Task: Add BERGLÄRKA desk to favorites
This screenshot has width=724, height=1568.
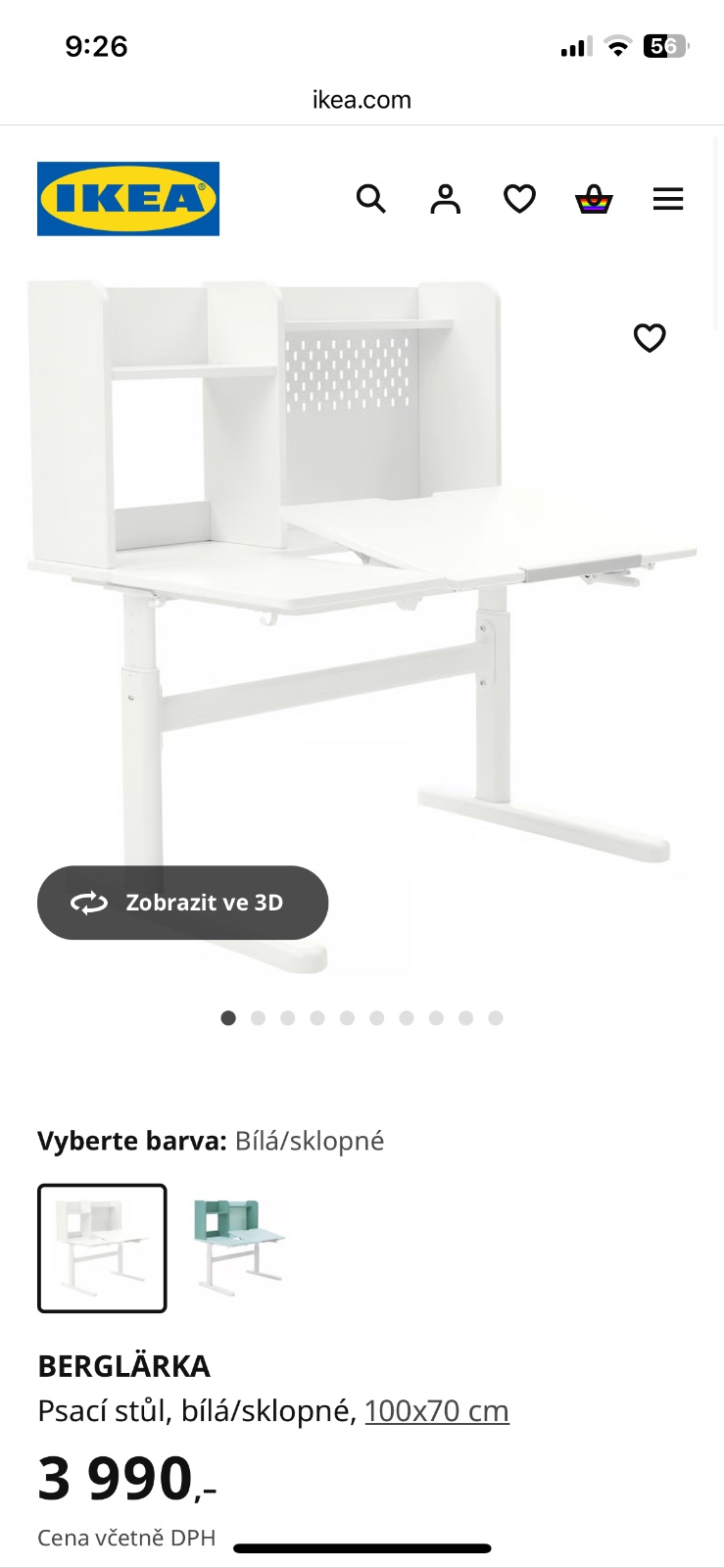Action: (x=650, y=338)
